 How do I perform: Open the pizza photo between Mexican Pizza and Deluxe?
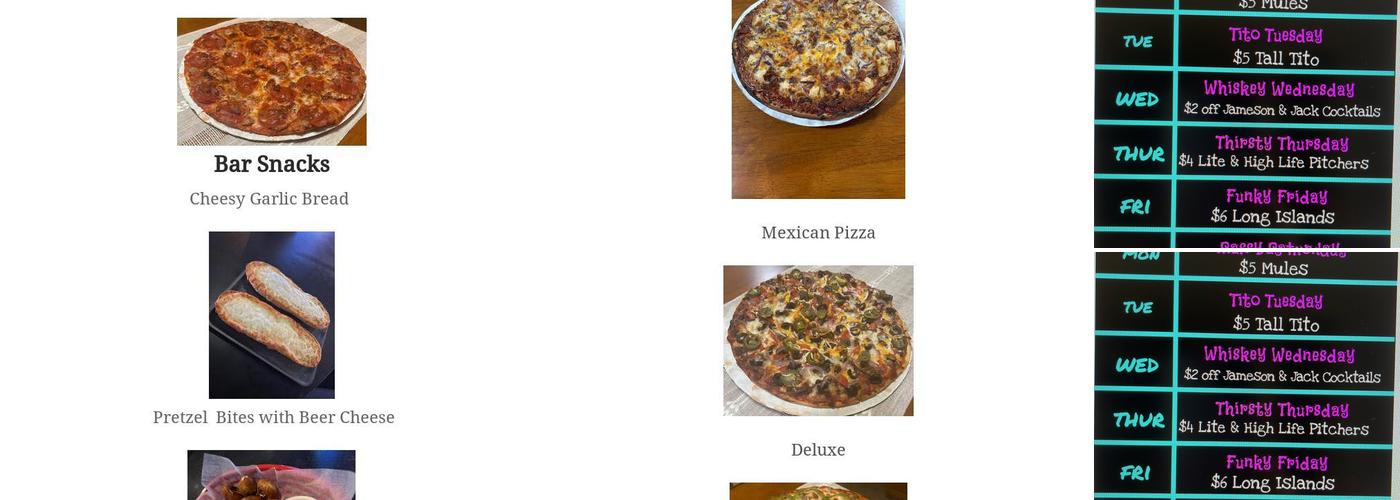point(818,340)
